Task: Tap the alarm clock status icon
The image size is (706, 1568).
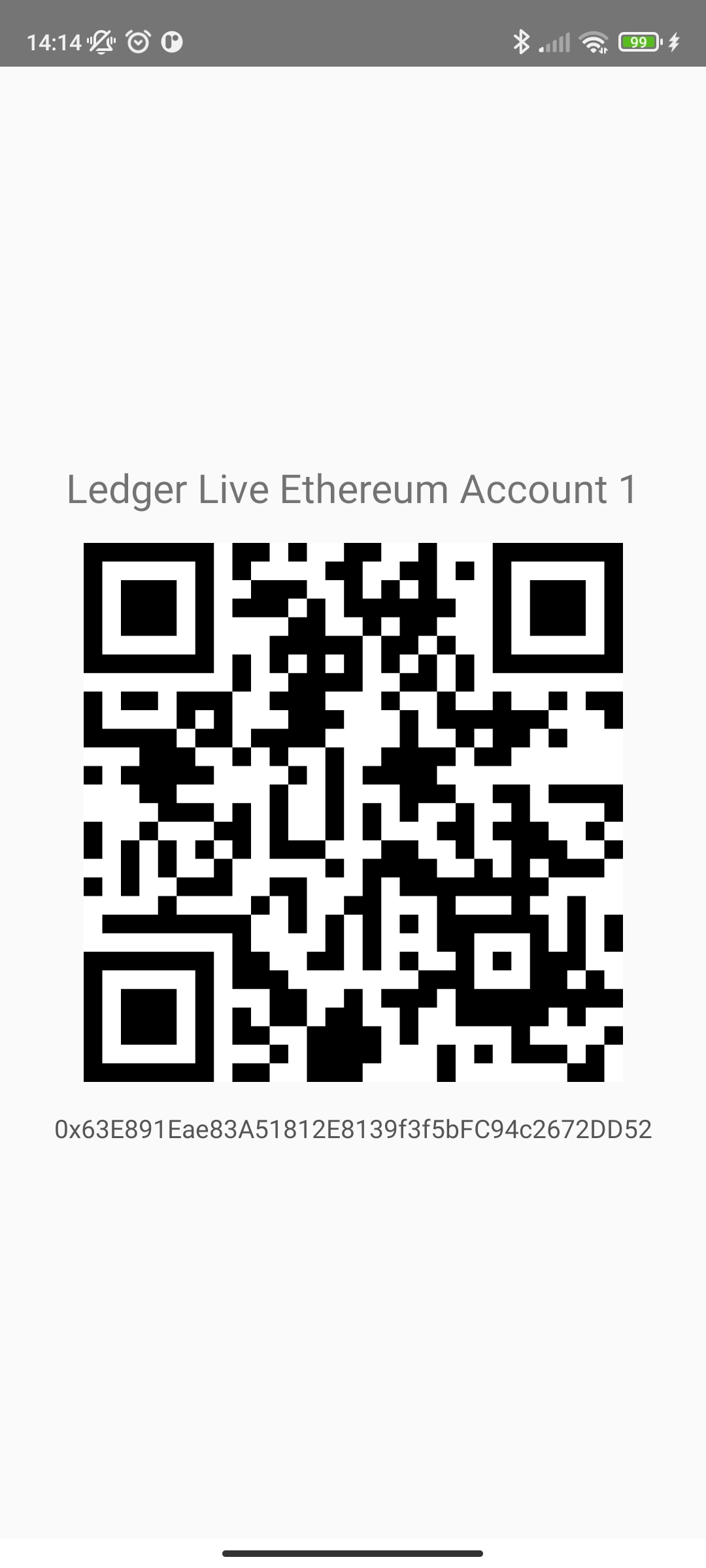Action: pos(137,41)
